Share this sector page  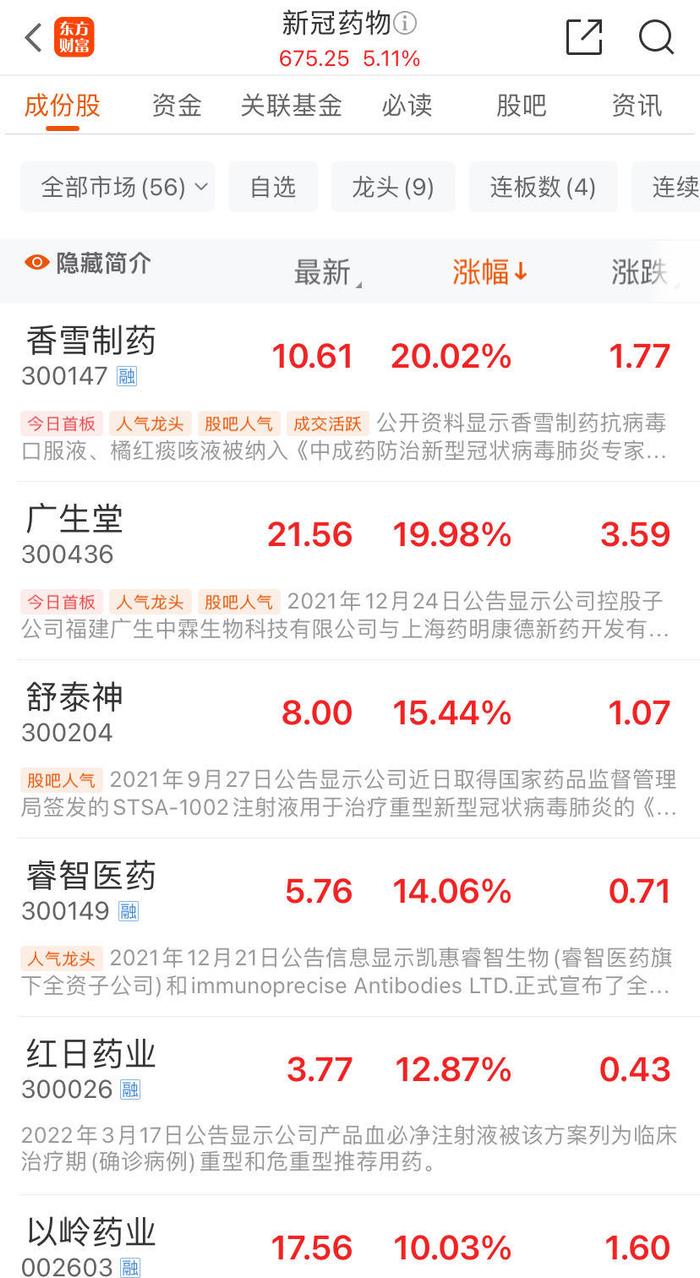click(x=584, y=37)
